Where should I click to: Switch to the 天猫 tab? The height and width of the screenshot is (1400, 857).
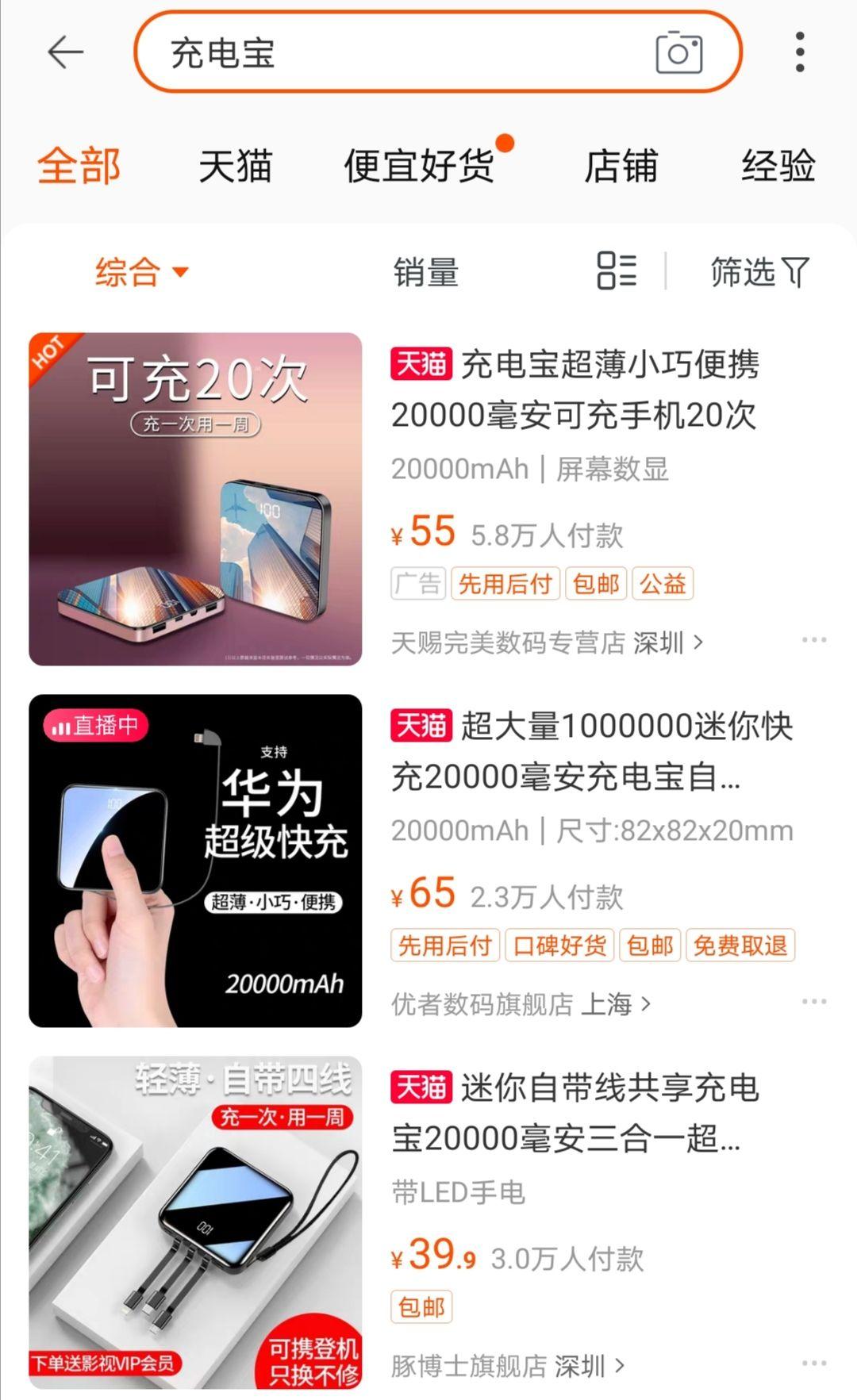click(x=235, y=167)
